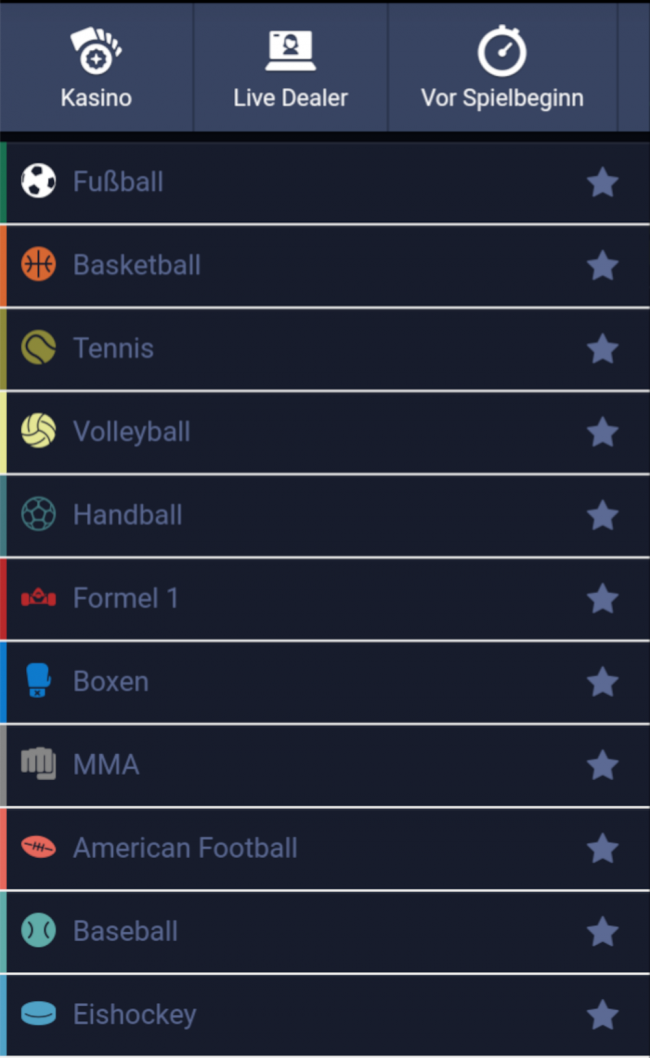
Task: Open the Baseball category
Action: coord(125,931)
